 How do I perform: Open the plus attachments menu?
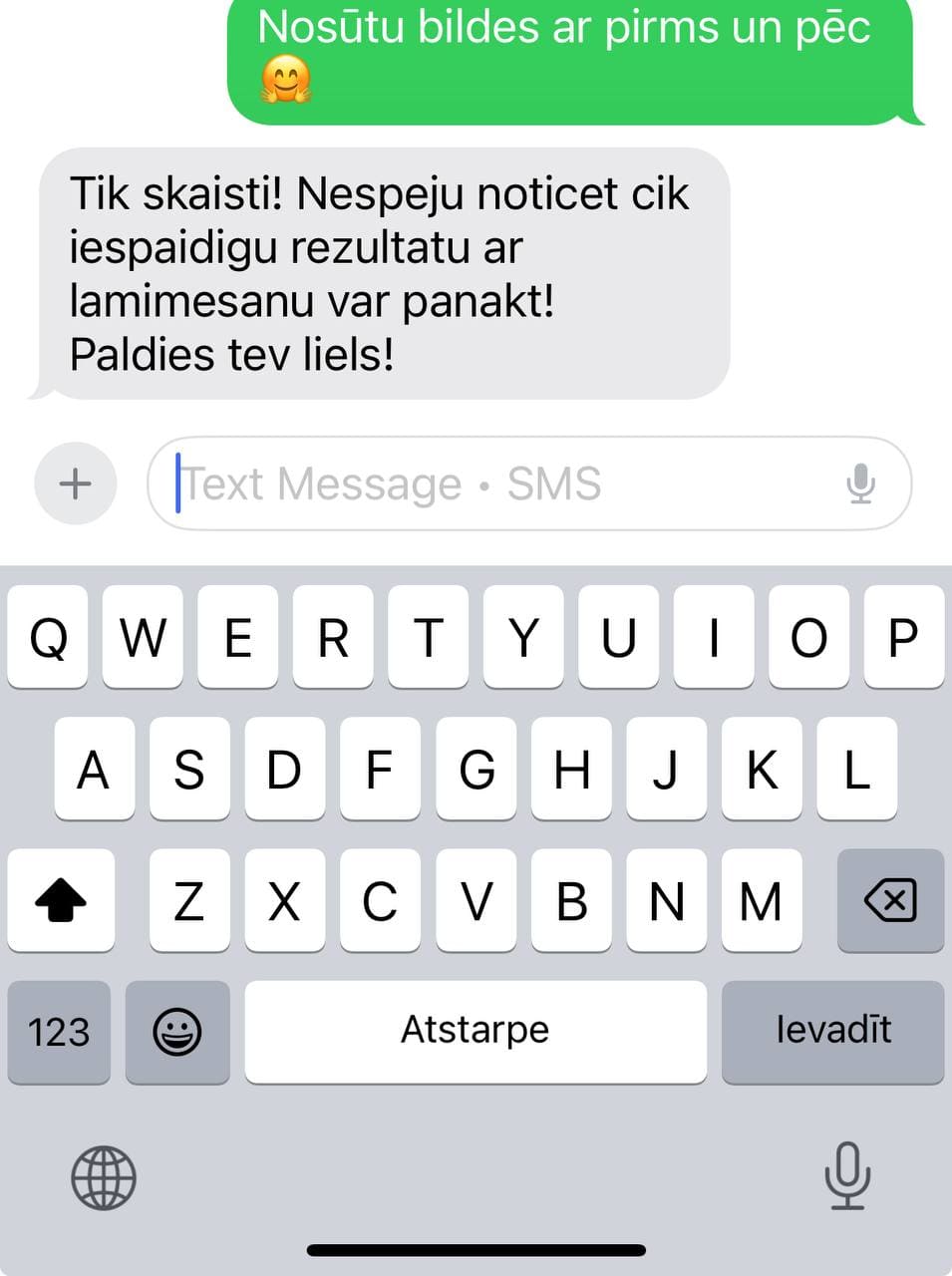click(76, 483)
